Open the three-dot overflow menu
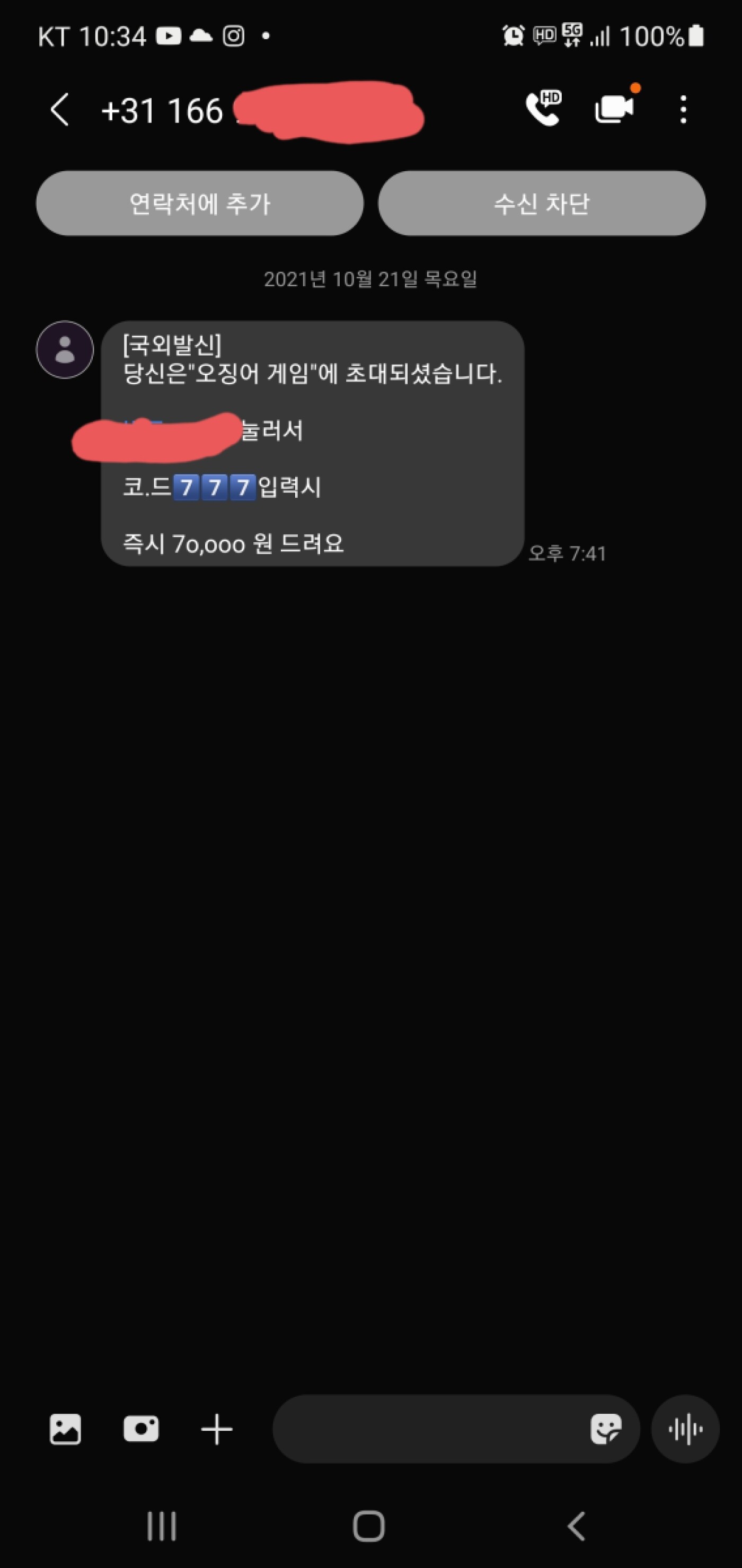Viewport: 742px width, 1568px height. pyautogui.click(x=683, y=110)
